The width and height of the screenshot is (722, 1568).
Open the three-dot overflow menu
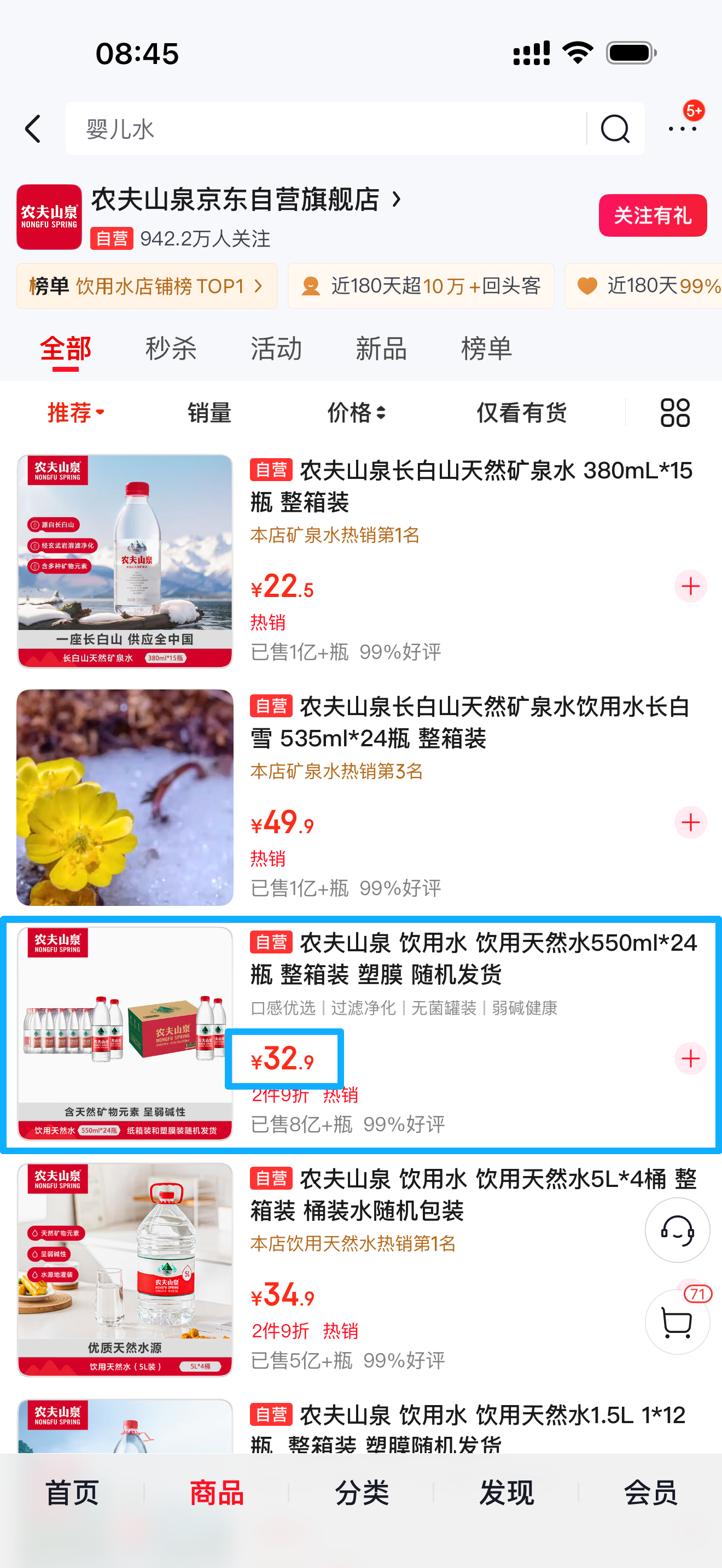pos(682,129)
